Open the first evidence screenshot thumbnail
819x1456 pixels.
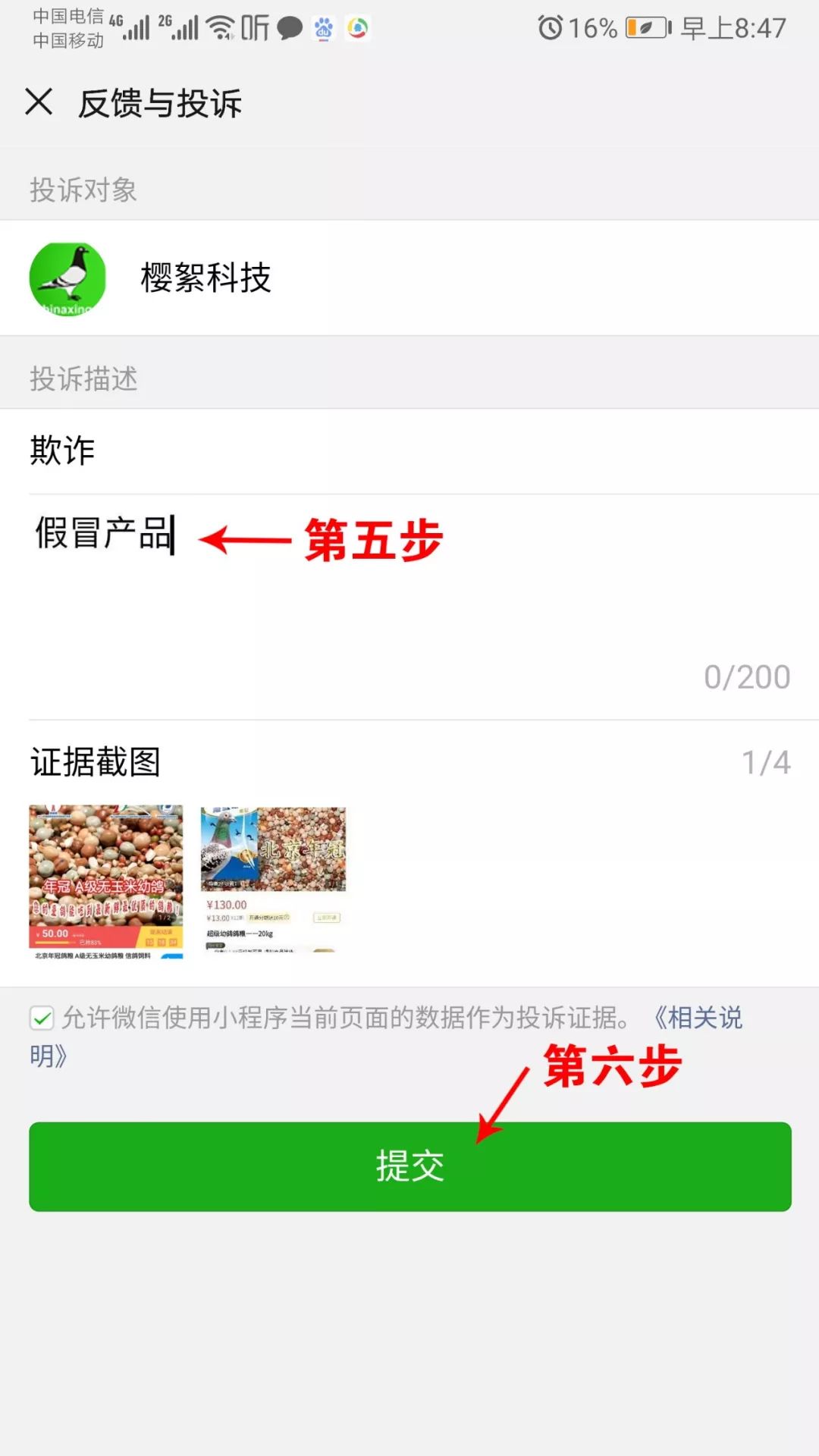[x=106, y=882]
